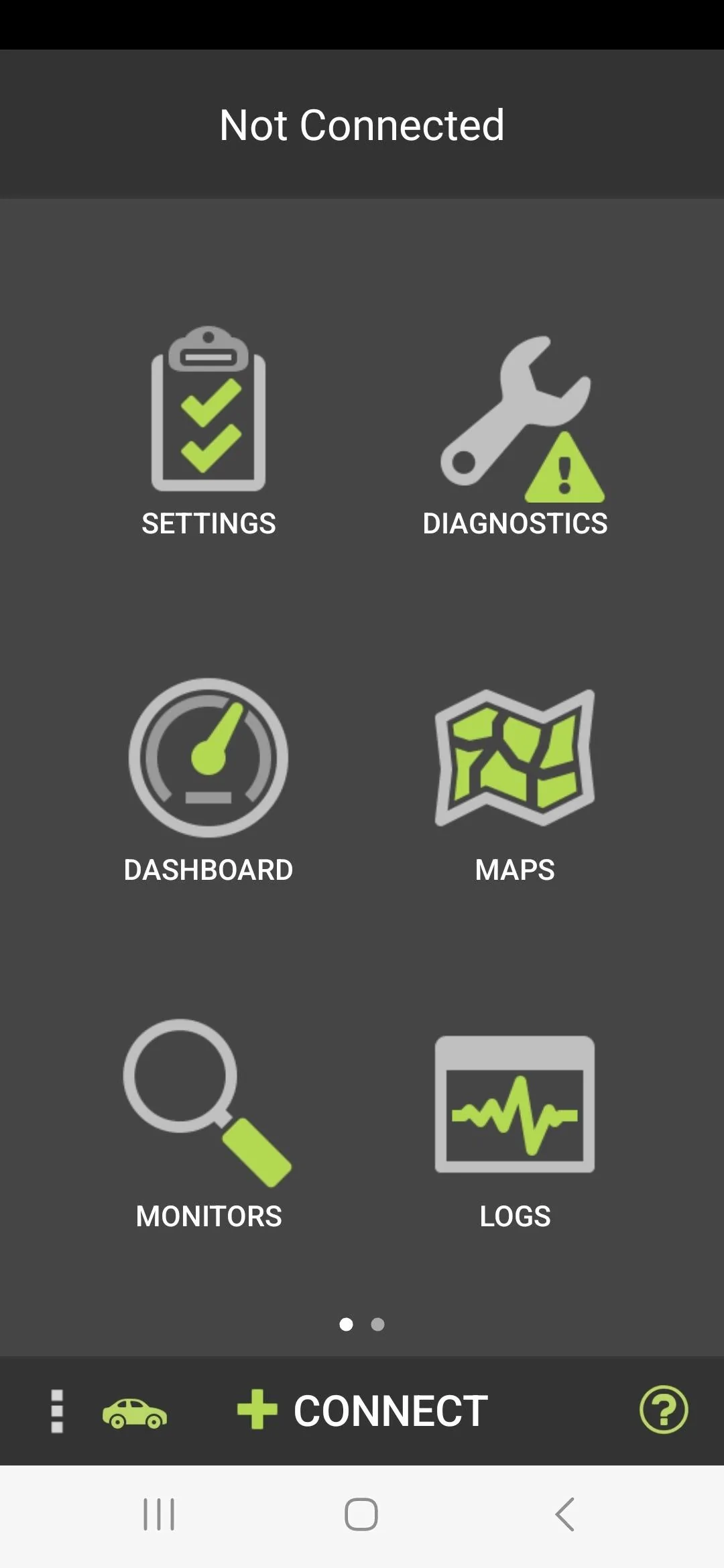Tap the Connect button
The image size is (724, 1568).
(363, 1411)
